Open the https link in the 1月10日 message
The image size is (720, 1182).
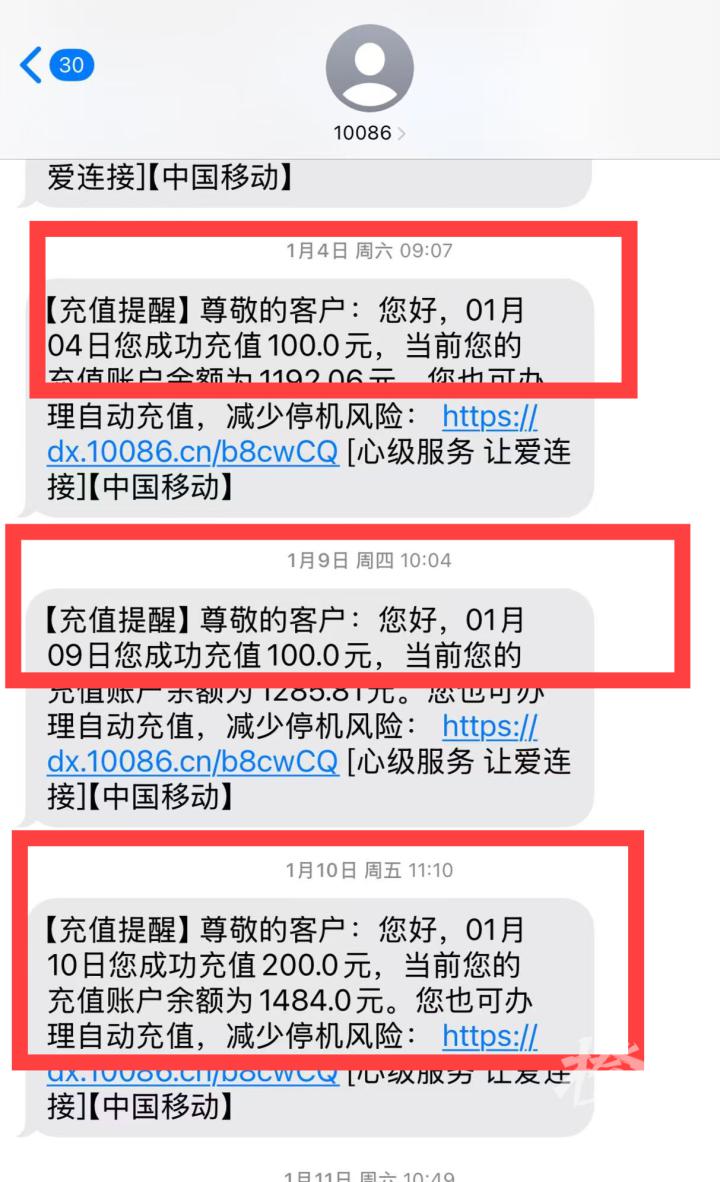[490, 1035]
